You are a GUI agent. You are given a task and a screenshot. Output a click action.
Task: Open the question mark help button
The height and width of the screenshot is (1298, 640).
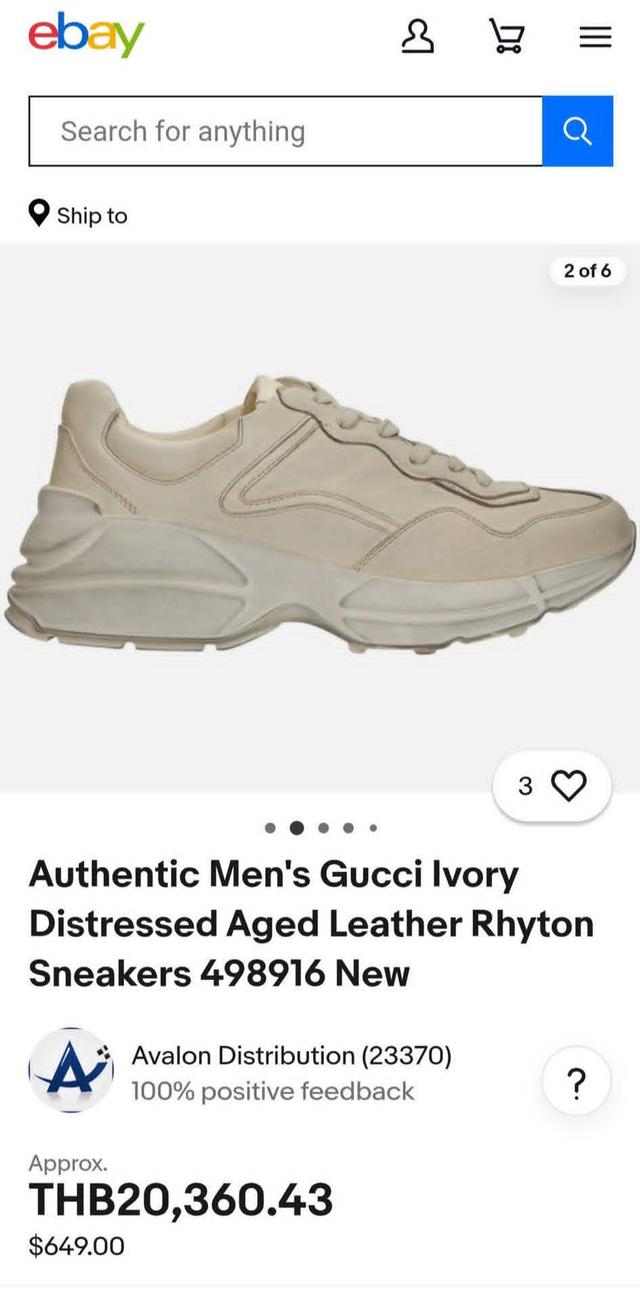[x=576, y=1081]
